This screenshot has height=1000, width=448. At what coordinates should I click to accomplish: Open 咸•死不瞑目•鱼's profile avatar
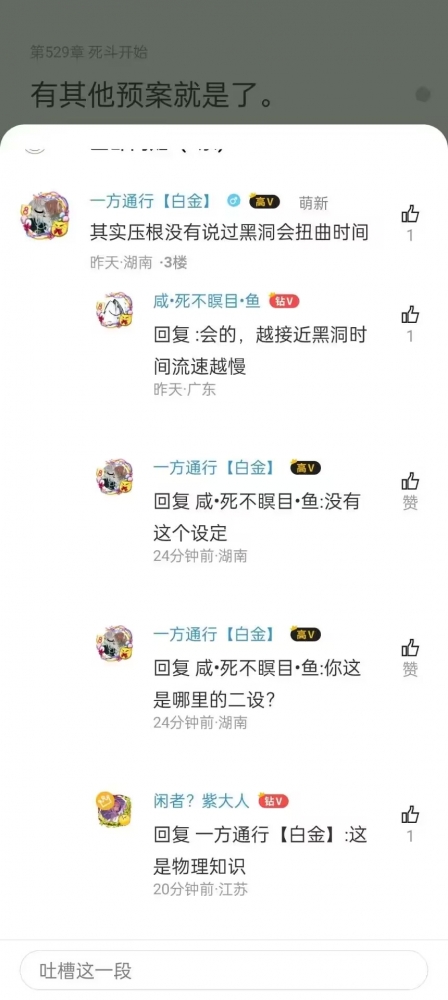click(x=115, y=311)
